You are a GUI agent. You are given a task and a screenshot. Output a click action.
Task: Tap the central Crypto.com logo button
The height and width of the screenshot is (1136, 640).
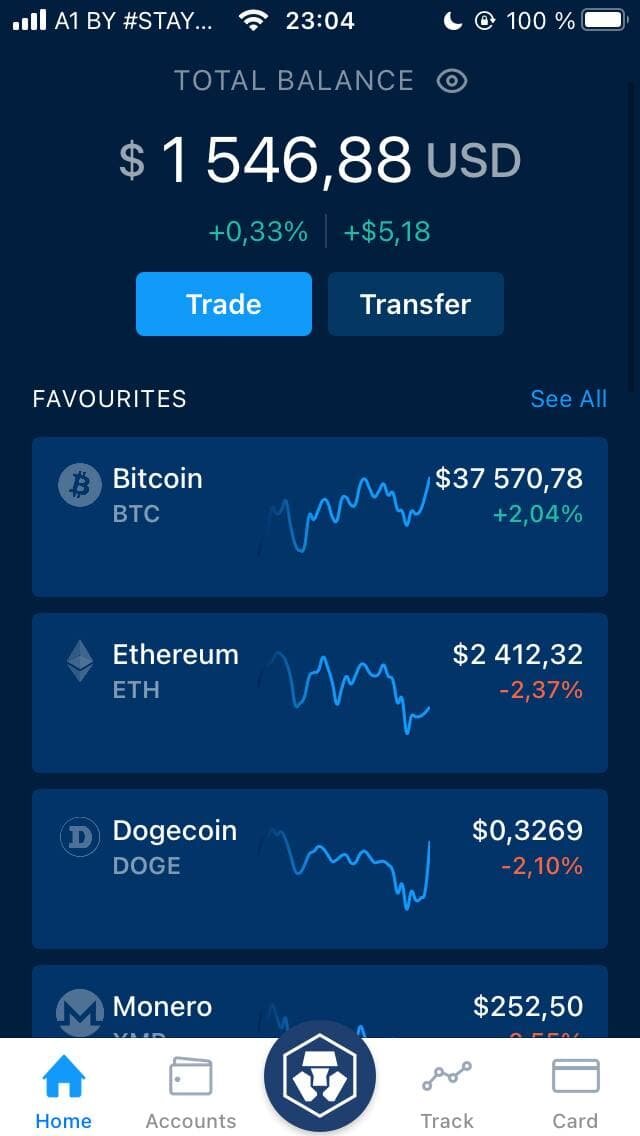tap(320, 1078)
